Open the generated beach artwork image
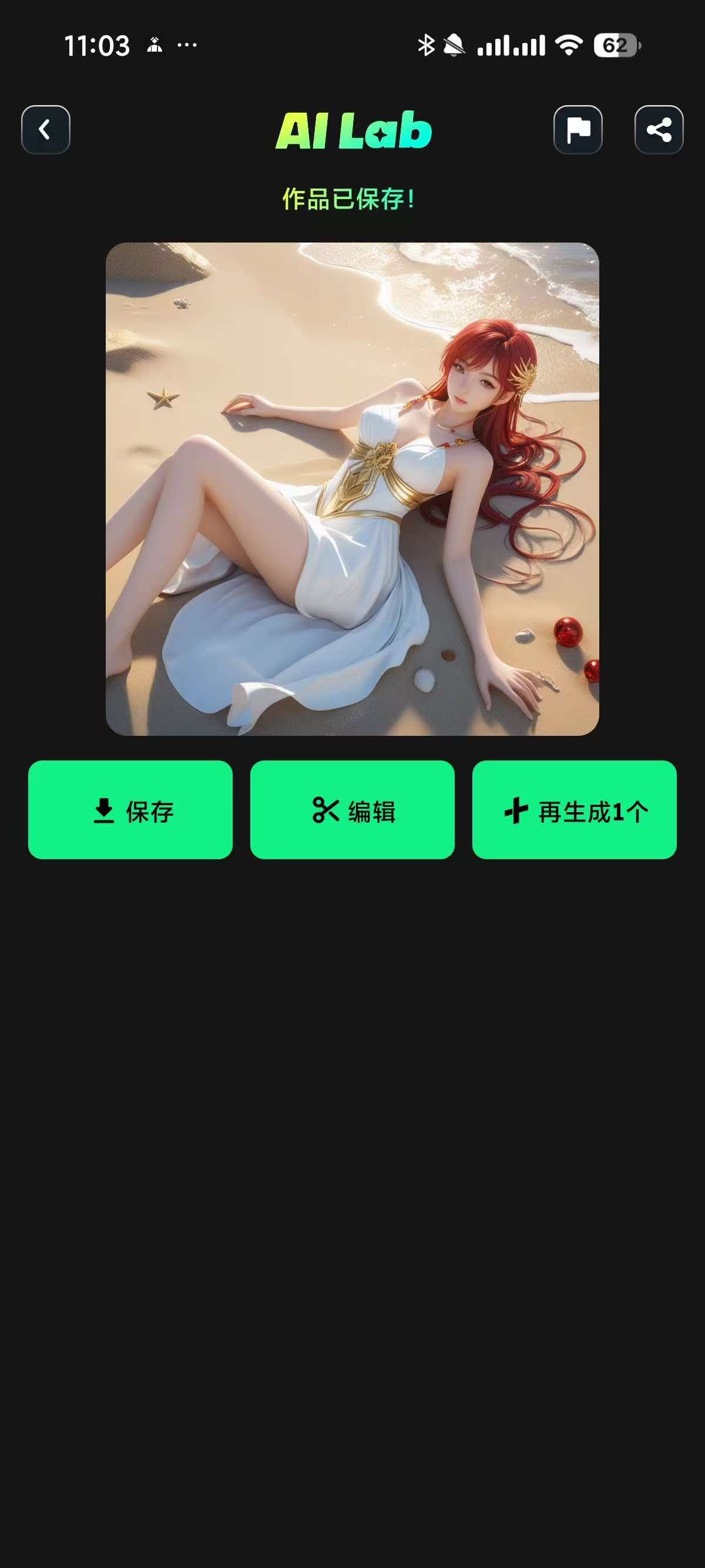 click(352, 489)
